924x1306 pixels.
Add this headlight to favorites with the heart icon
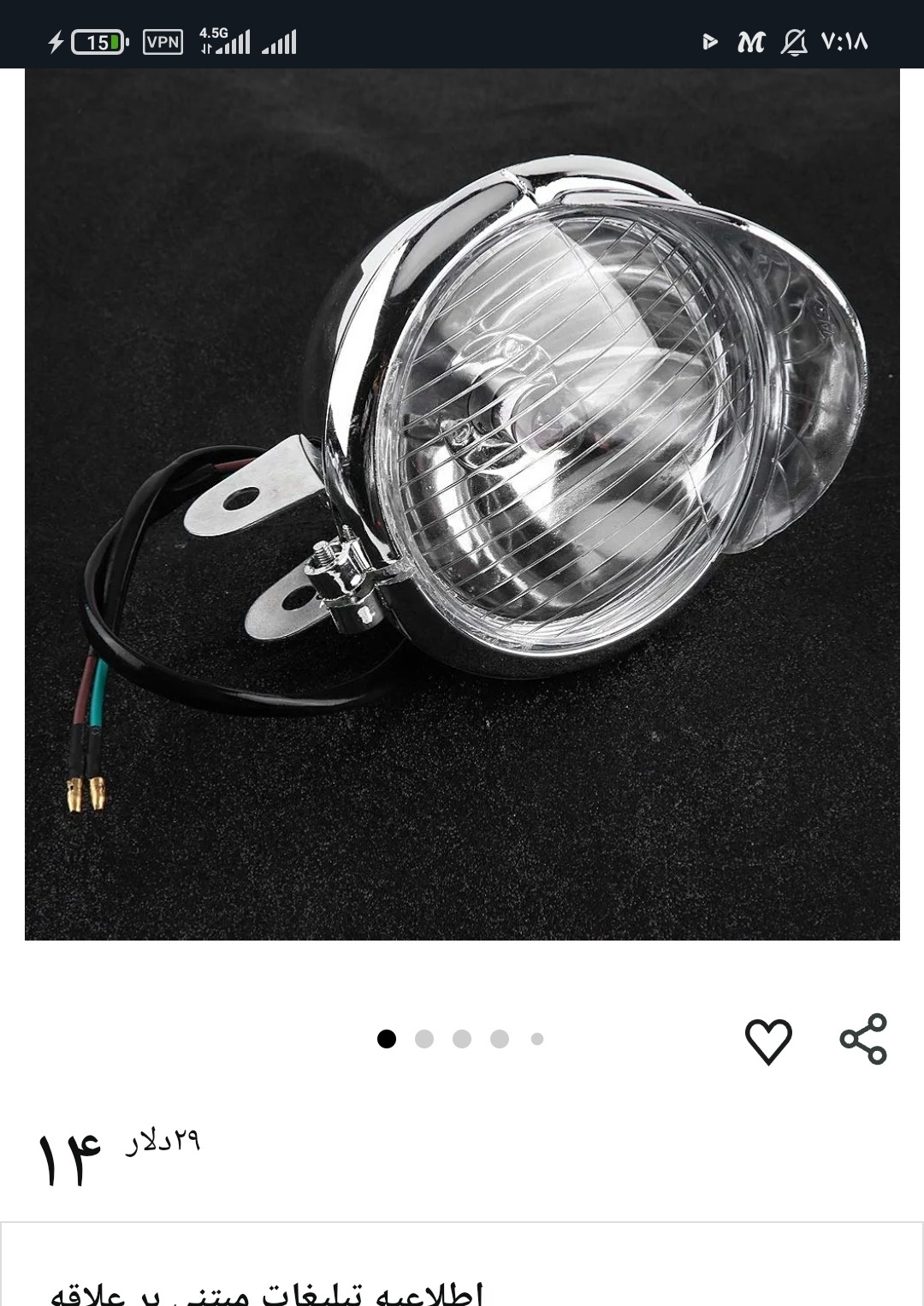768,1041
